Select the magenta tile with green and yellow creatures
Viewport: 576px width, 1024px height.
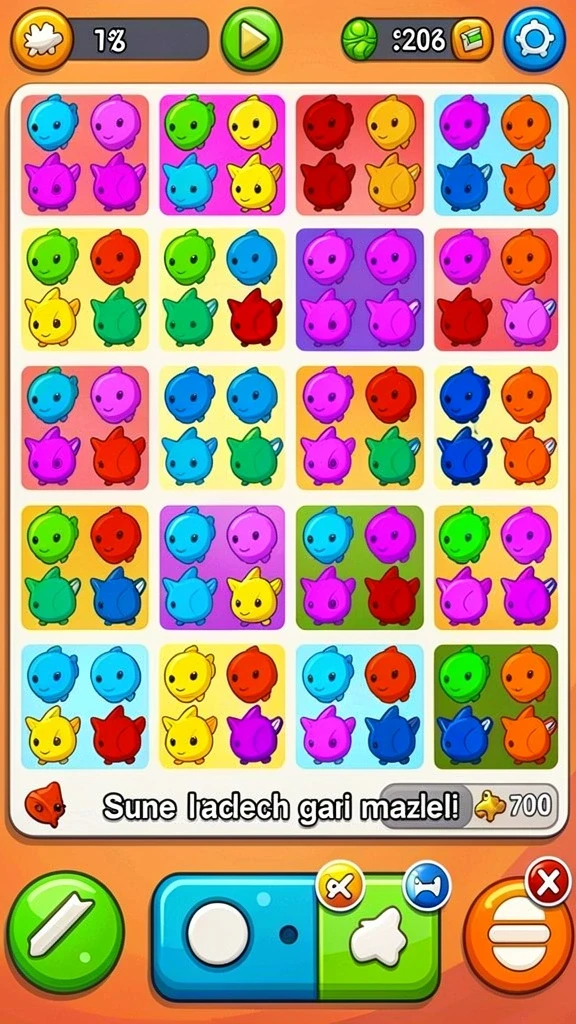223,154
